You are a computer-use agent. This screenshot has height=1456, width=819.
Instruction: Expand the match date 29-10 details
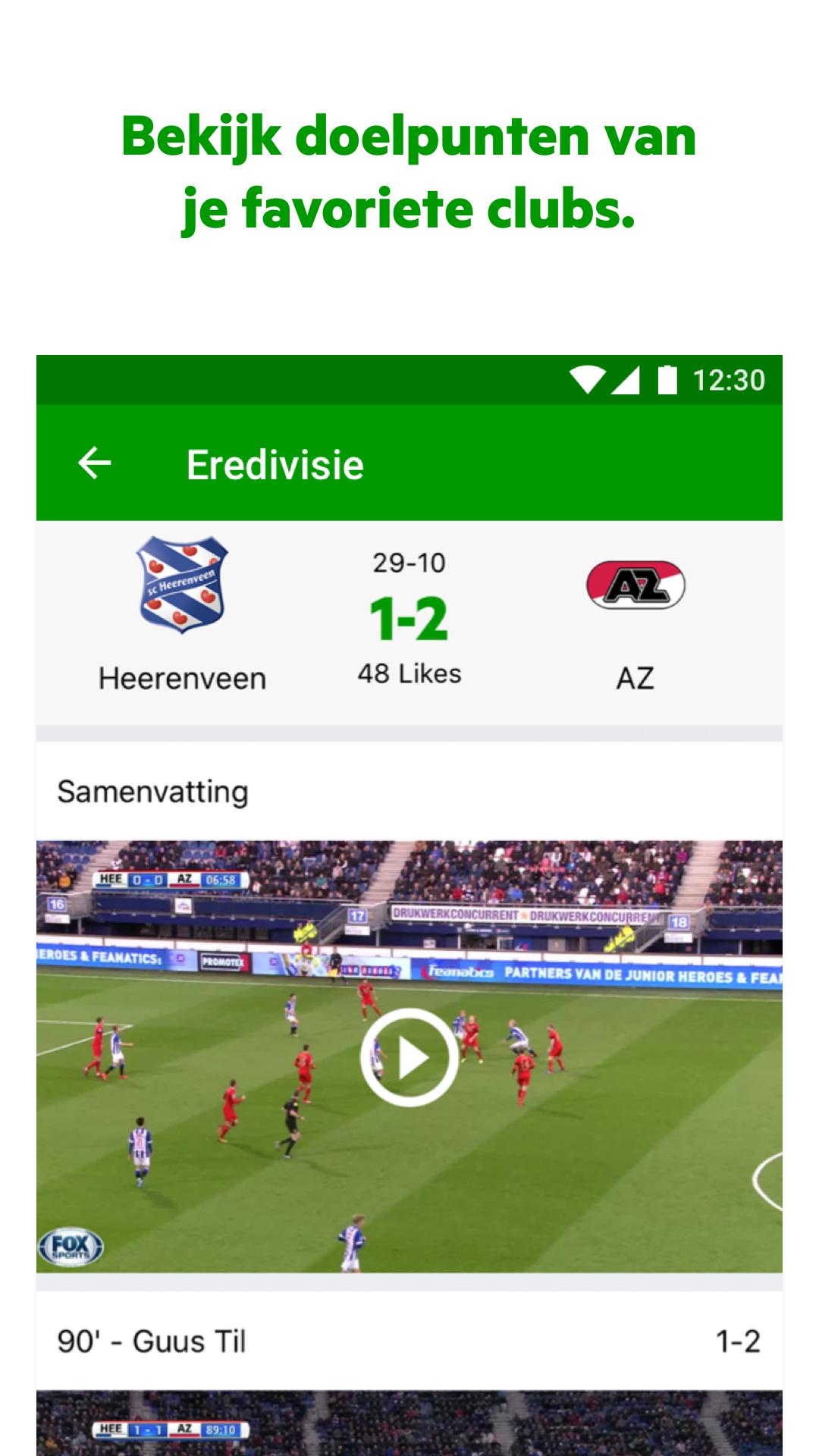click(x=409, y=563)
